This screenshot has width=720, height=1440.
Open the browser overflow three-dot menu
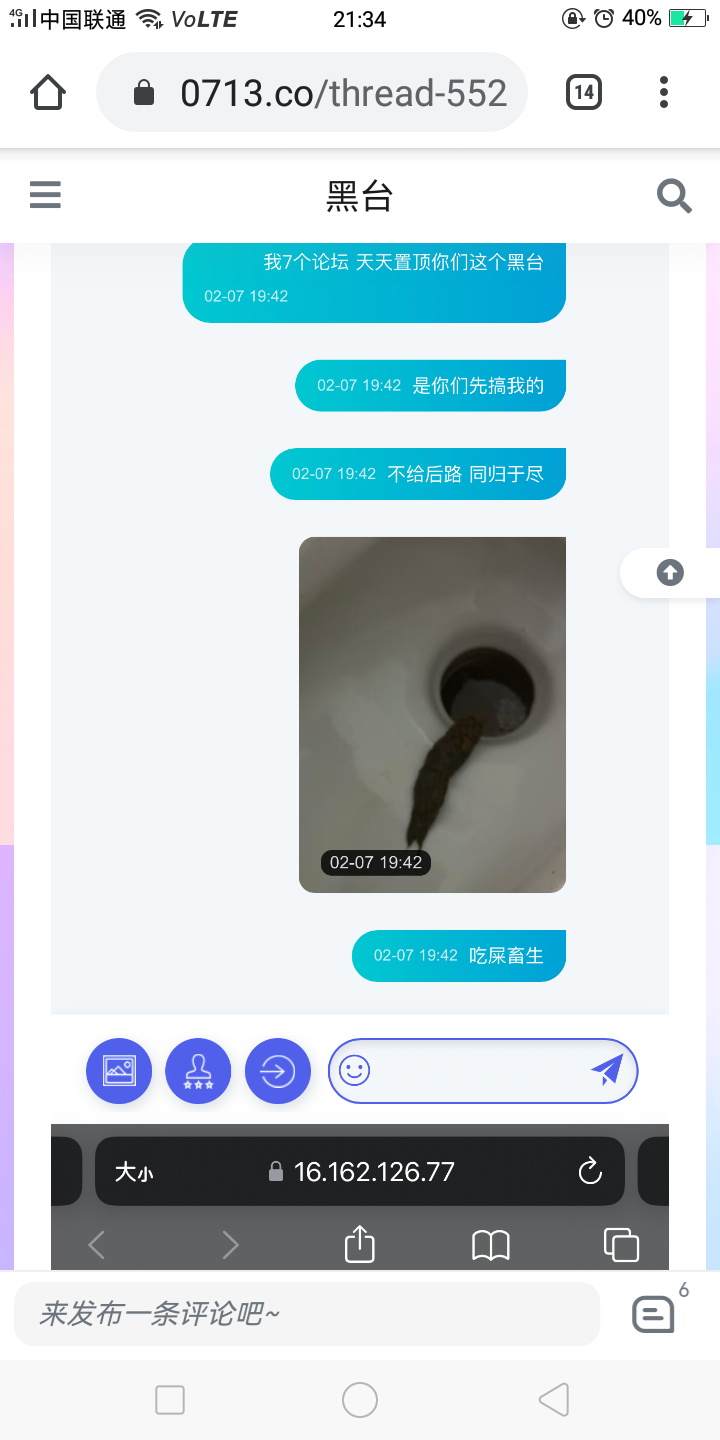(663, 91)
